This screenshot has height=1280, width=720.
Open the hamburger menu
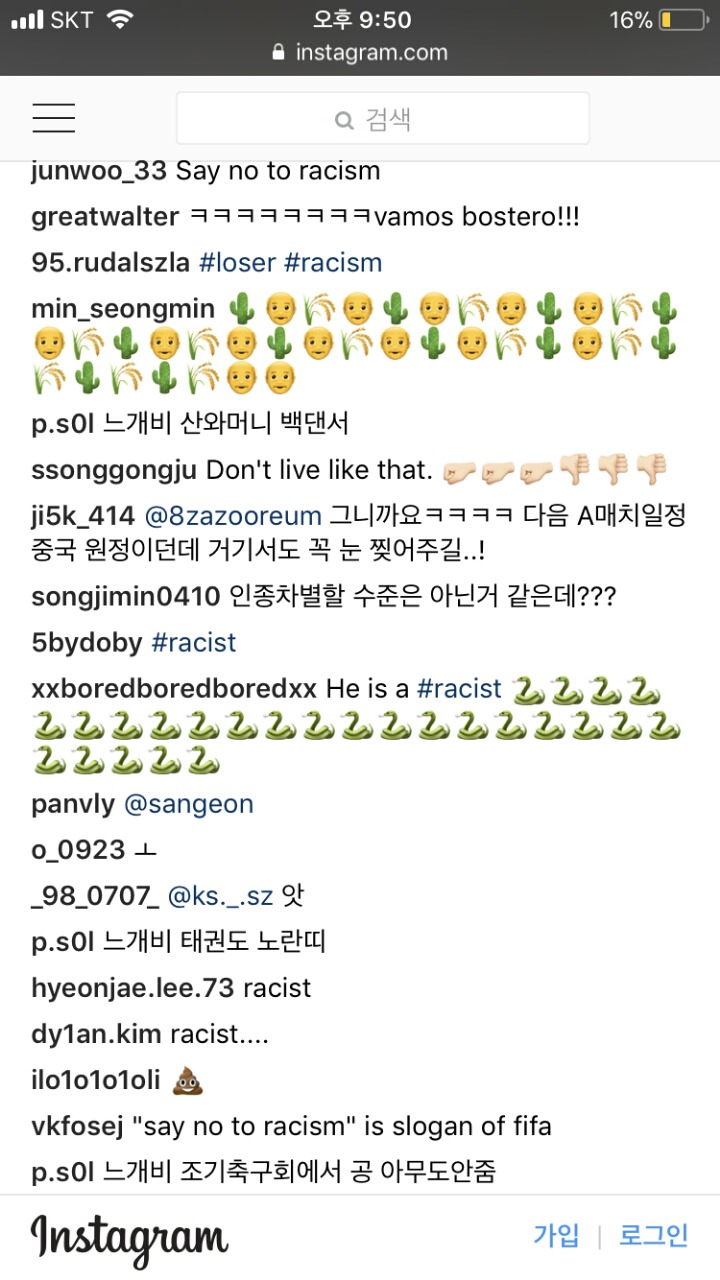(x=54, y=118)
